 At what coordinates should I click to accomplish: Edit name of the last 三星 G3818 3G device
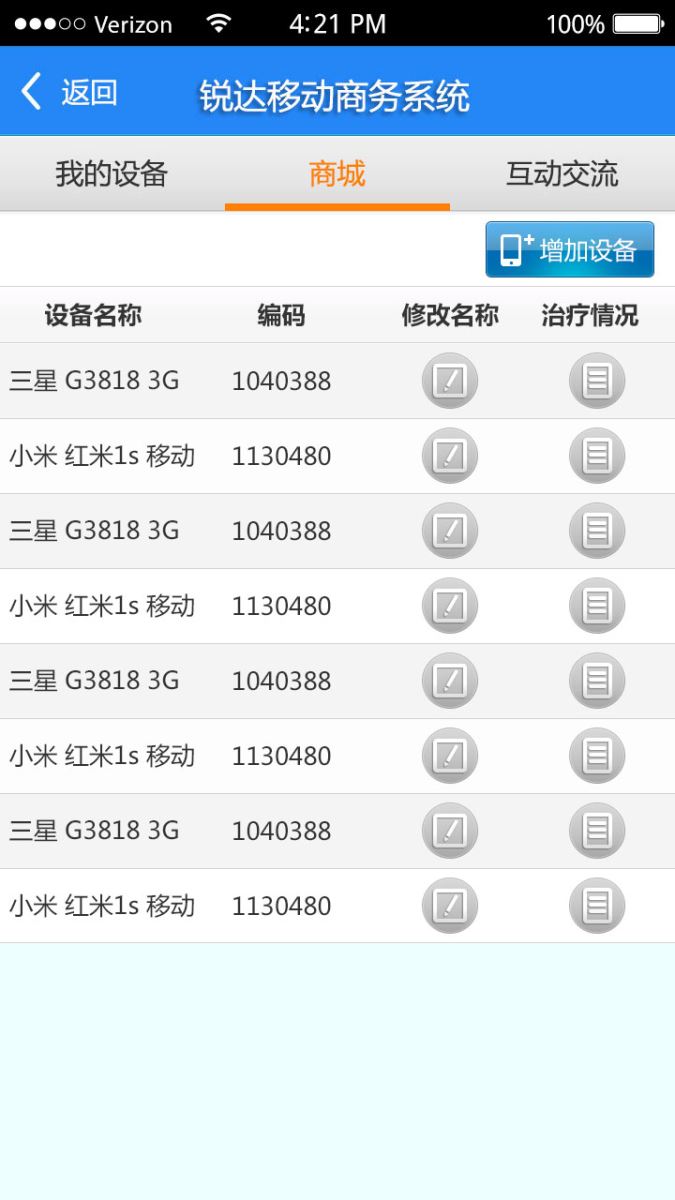(x=450, y=831)
